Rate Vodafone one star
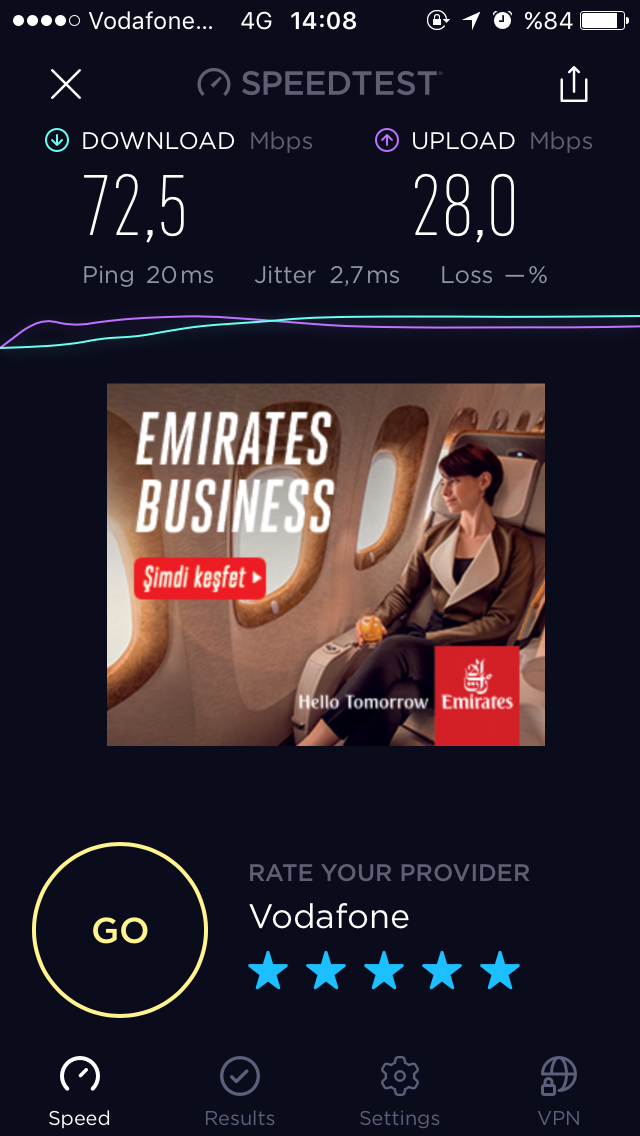 click(268, 972)
